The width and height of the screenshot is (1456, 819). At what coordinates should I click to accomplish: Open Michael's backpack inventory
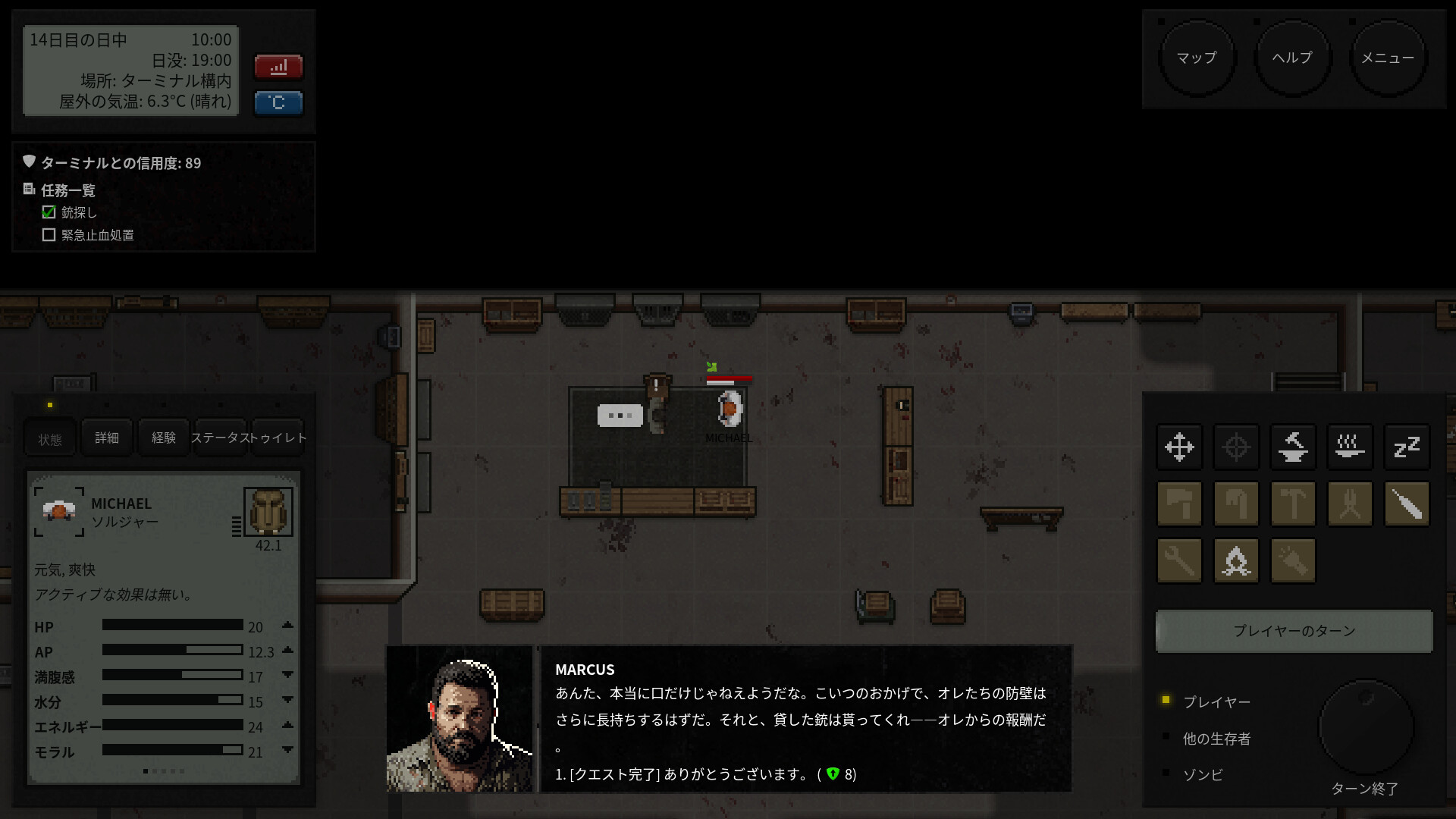[x=268, y=512]
